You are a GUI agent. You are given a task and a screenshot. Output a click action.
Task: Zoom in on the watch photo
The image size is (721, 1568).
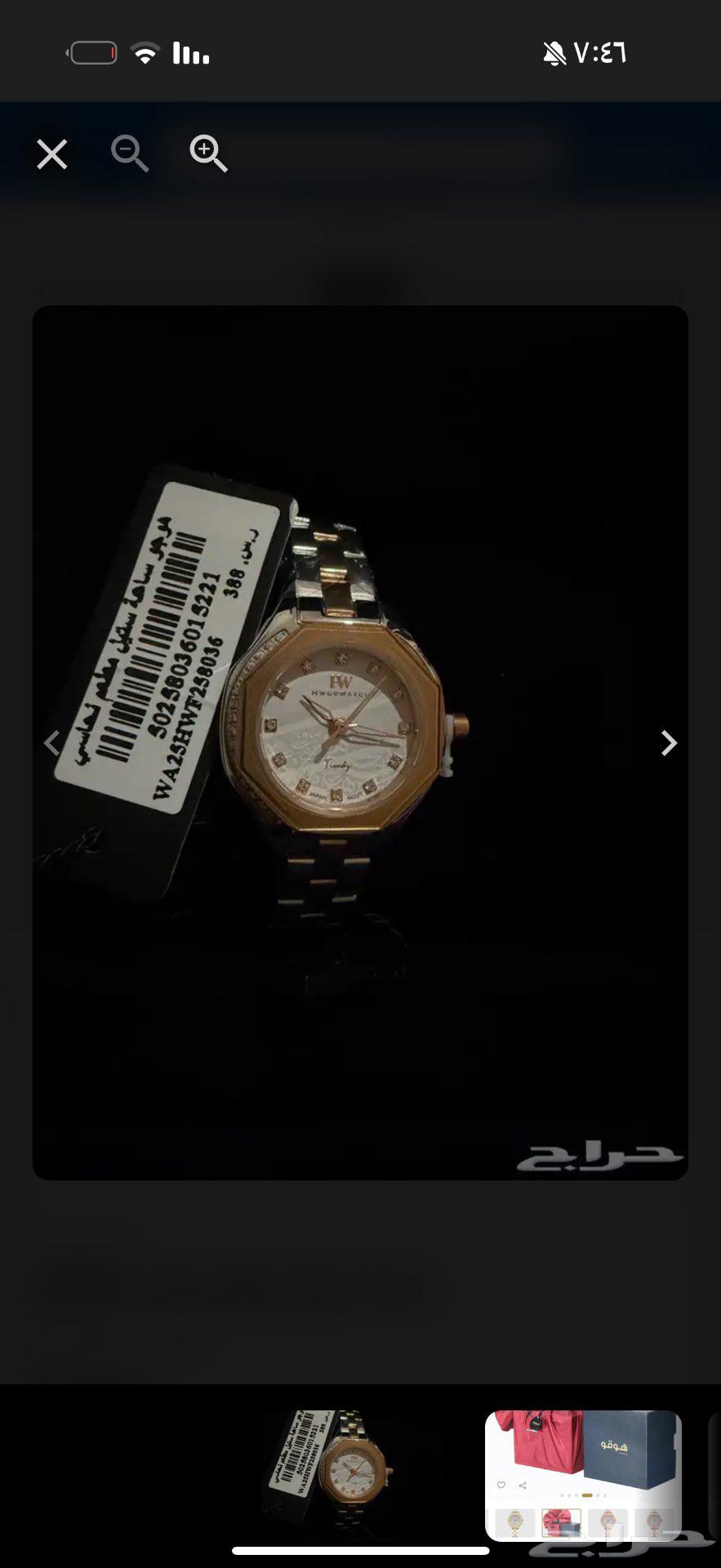(208, 154)
